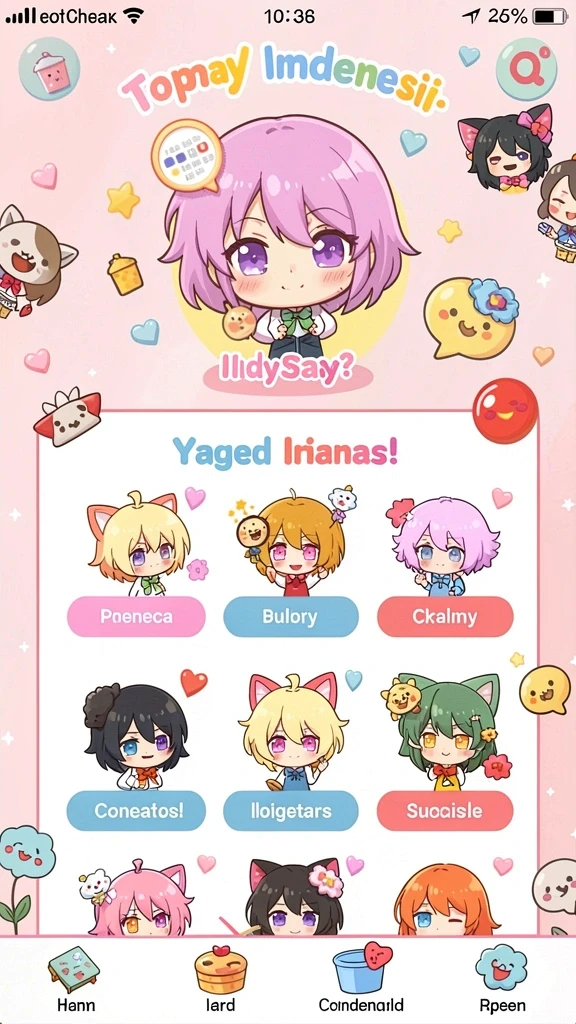Go to the Rpeen tab
Screen dimensions: 576x1024
coord(502,981)
